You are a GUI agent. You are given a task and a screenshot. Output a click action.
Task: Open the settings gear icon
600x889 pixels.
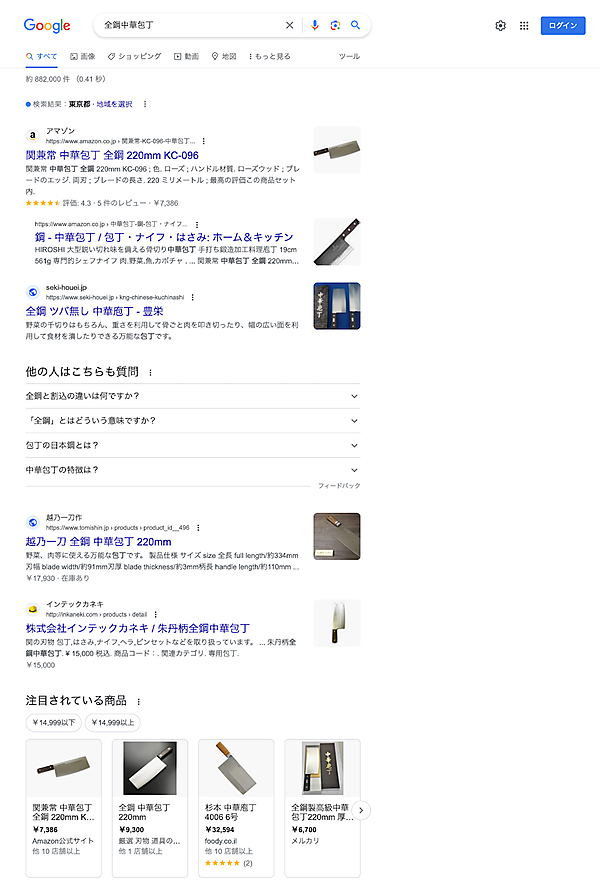[500, 26]
